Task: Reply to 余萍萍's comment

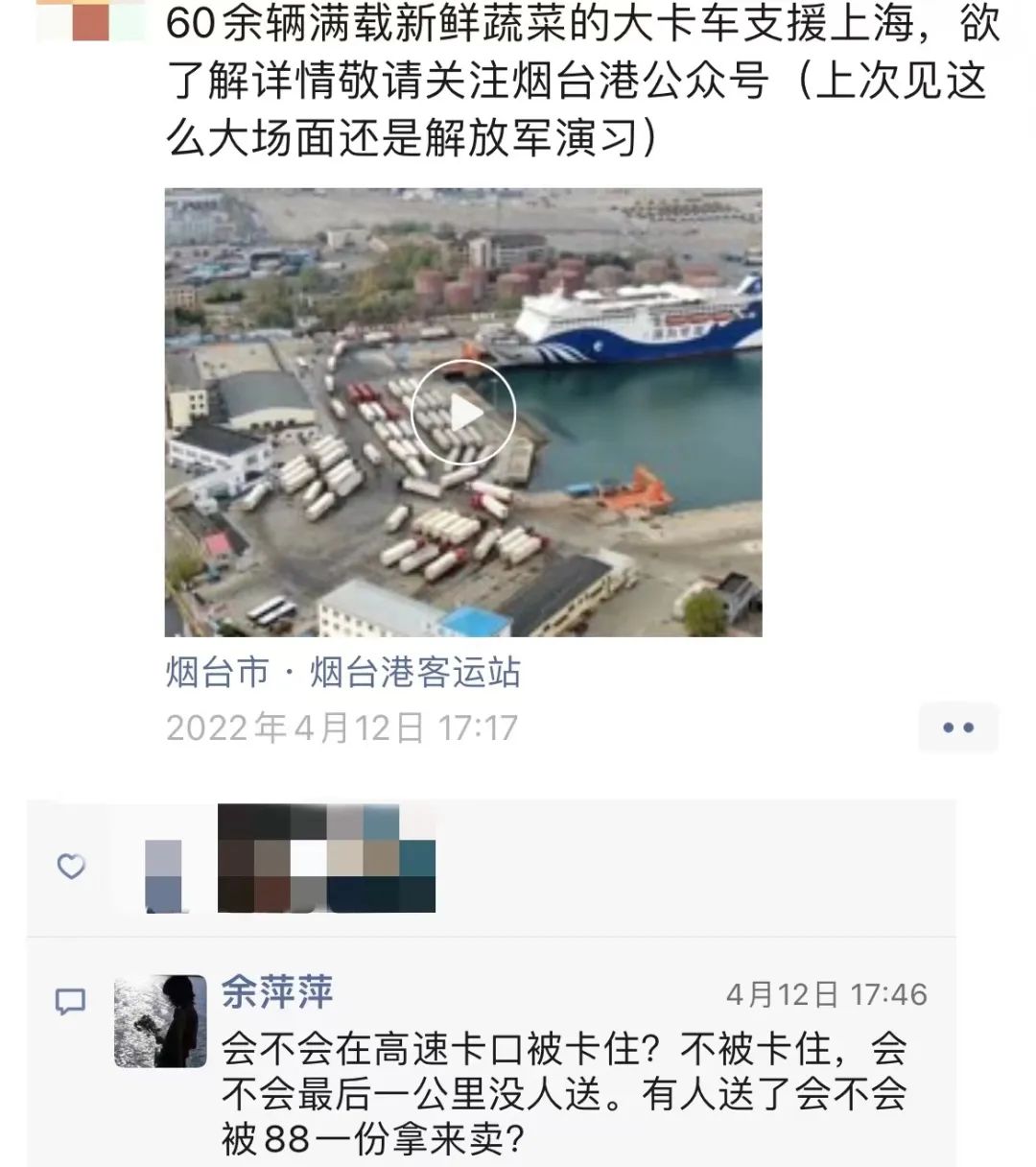Action: click(563, 1094)
